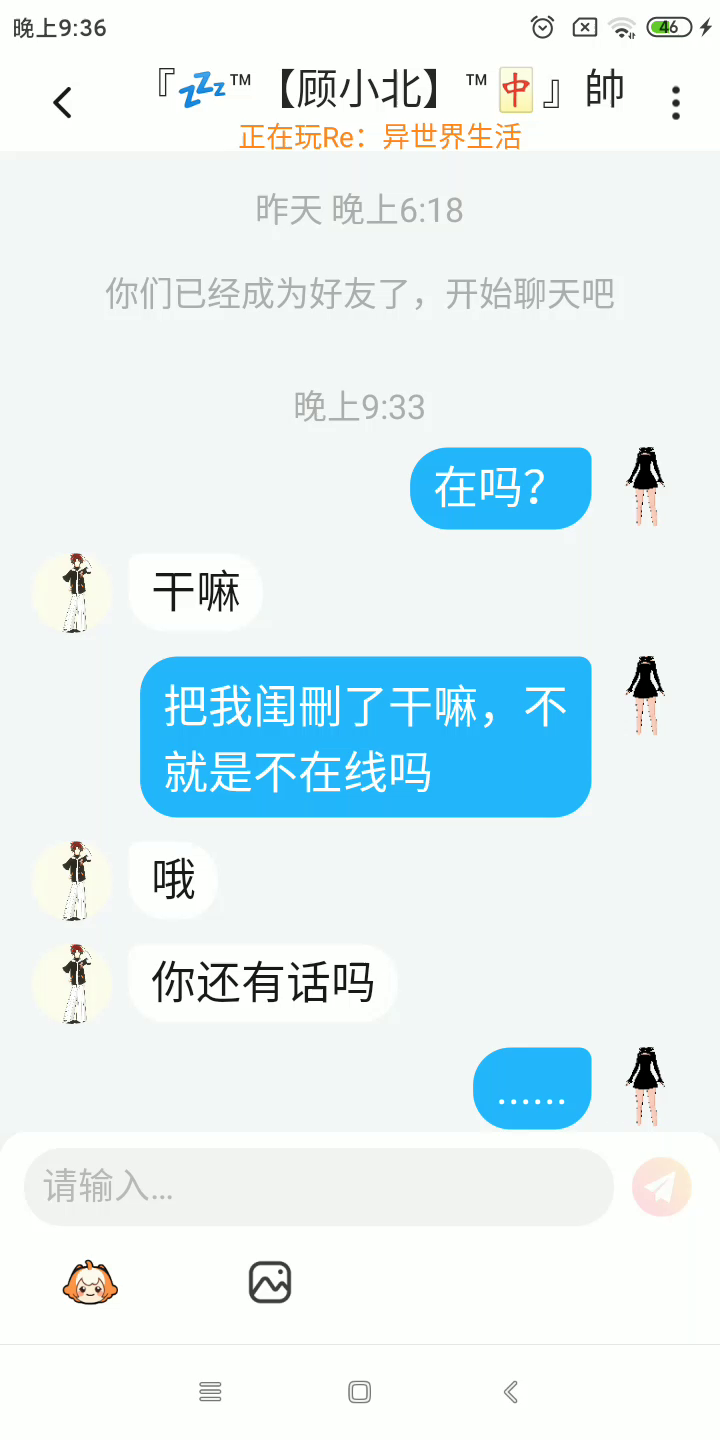Open the emoji sticker picker
This screenshot has height=1440, width=720.
pos(91,1283)
